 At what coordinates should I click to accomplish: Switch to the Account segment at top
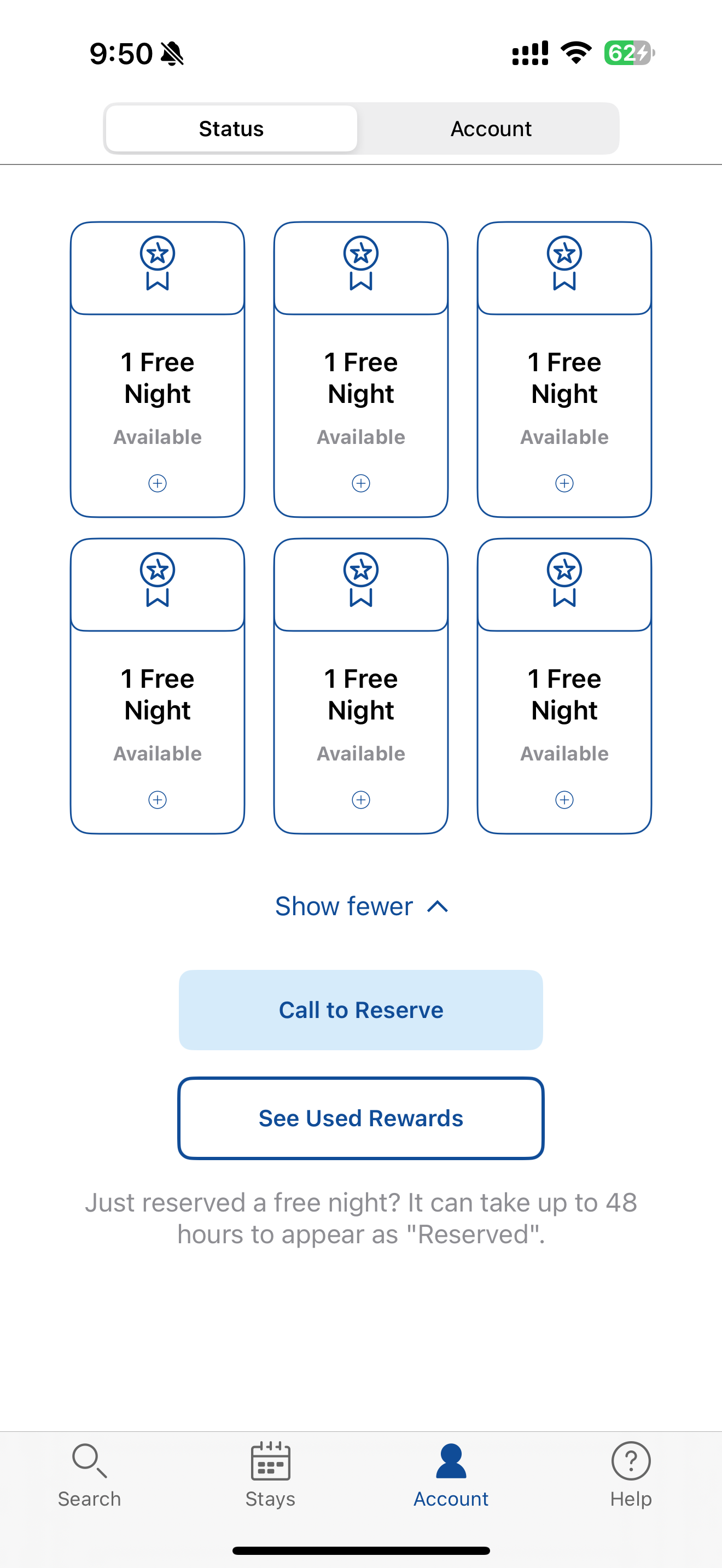tap(491, 128)
